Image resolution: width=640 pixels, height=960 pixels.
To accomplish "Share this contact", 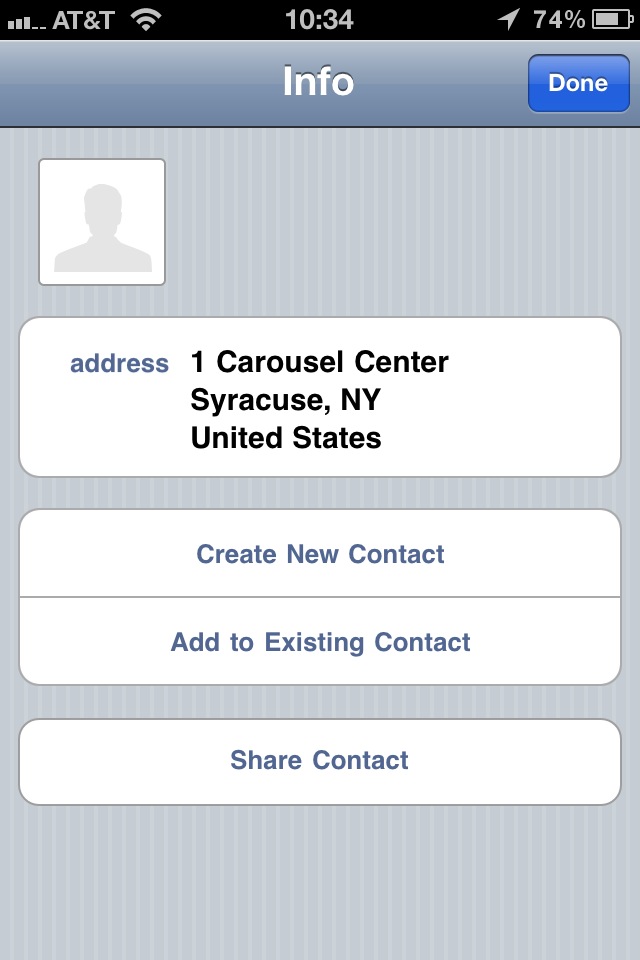I will pos(320,761).
